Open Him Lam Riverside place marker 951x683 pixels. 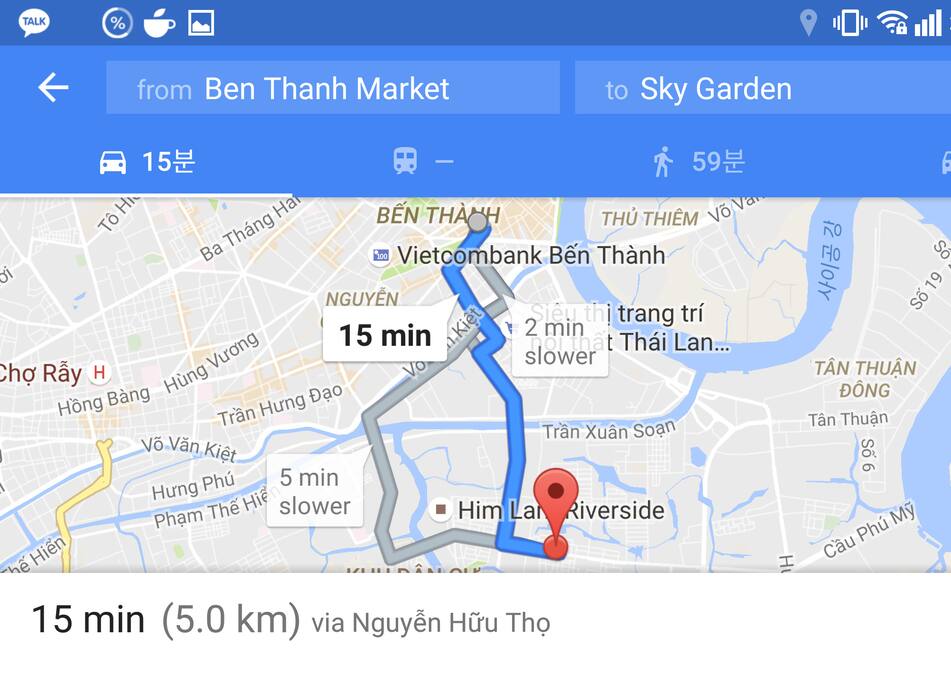click(441, 511)
